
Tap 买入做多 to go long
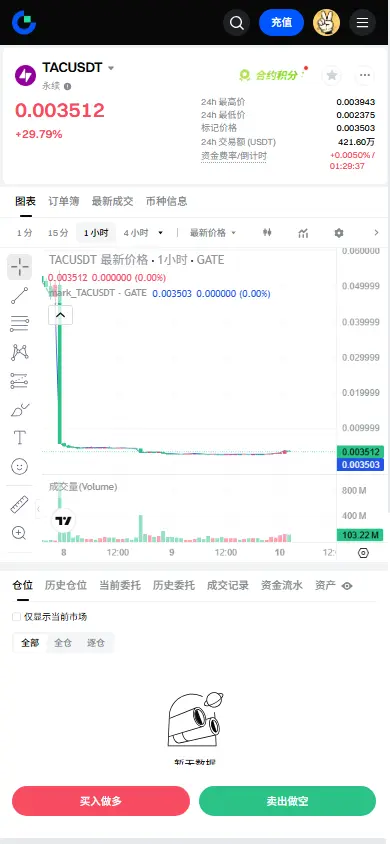(101, 801)
